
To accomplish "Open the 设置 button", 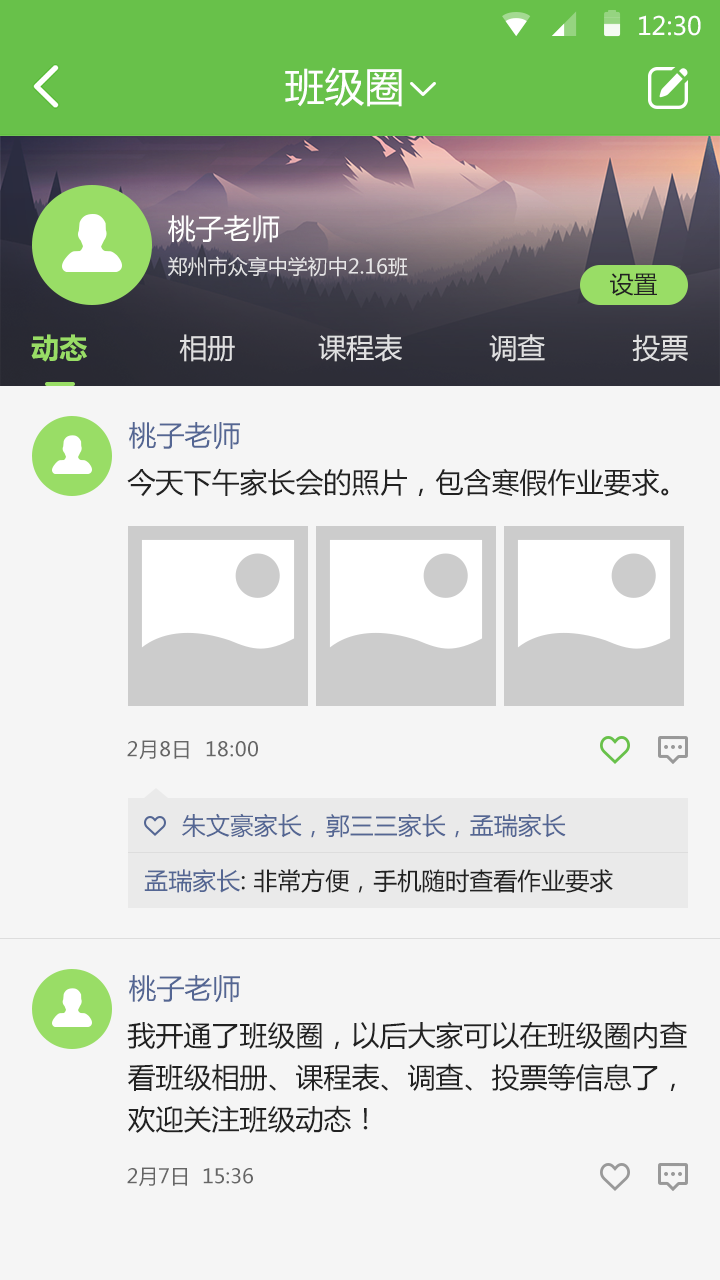I will tap(633, 285).
